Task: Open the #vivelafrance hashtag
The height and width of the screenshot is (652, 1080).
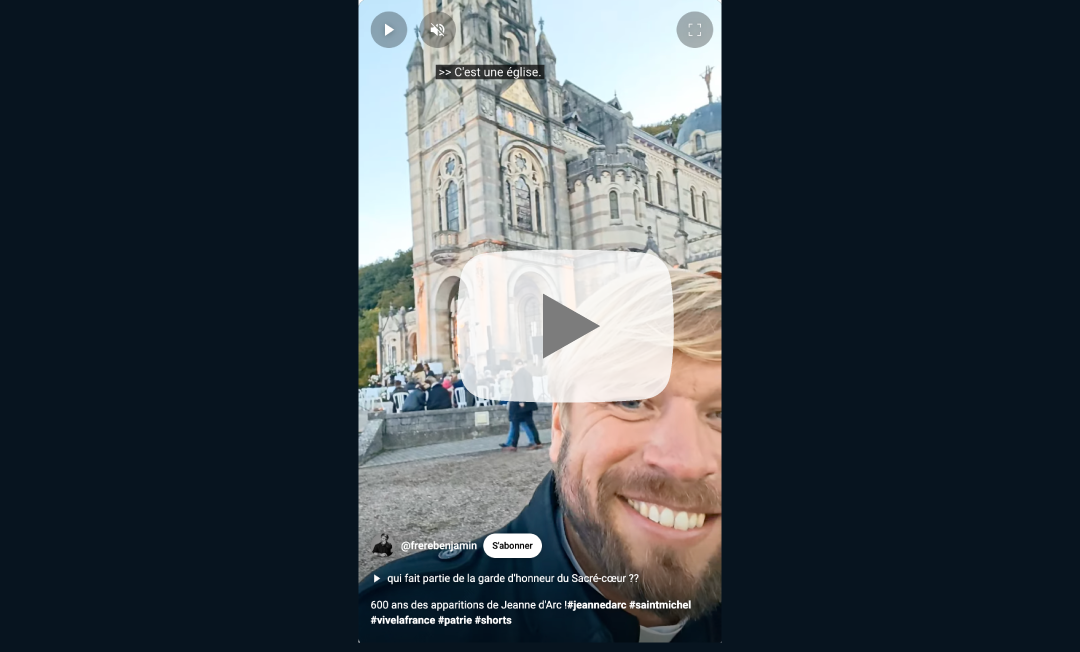Action: point(402,620)
